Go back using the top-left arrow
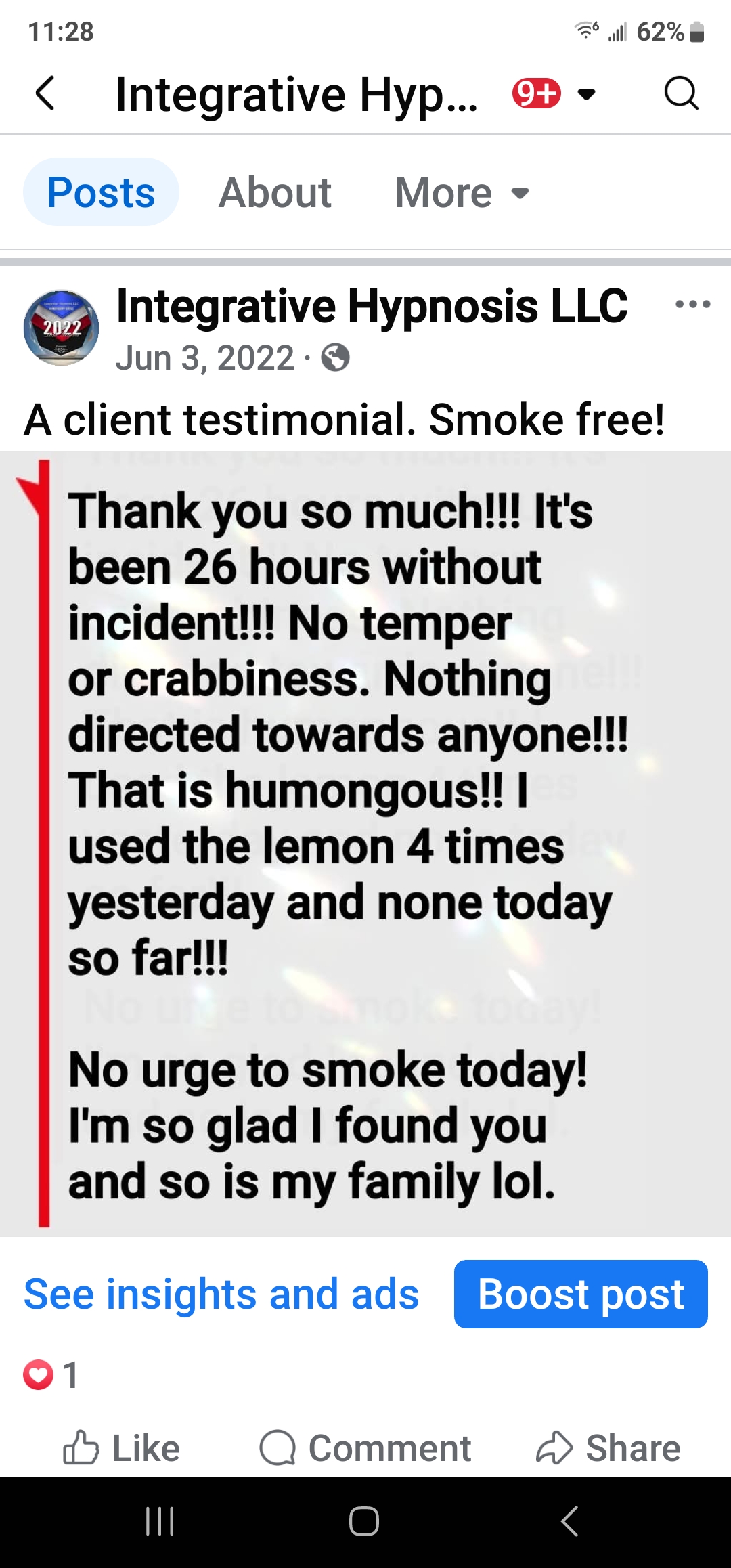Viewport: 731px width, 1568px height. (x=45, y=93)
